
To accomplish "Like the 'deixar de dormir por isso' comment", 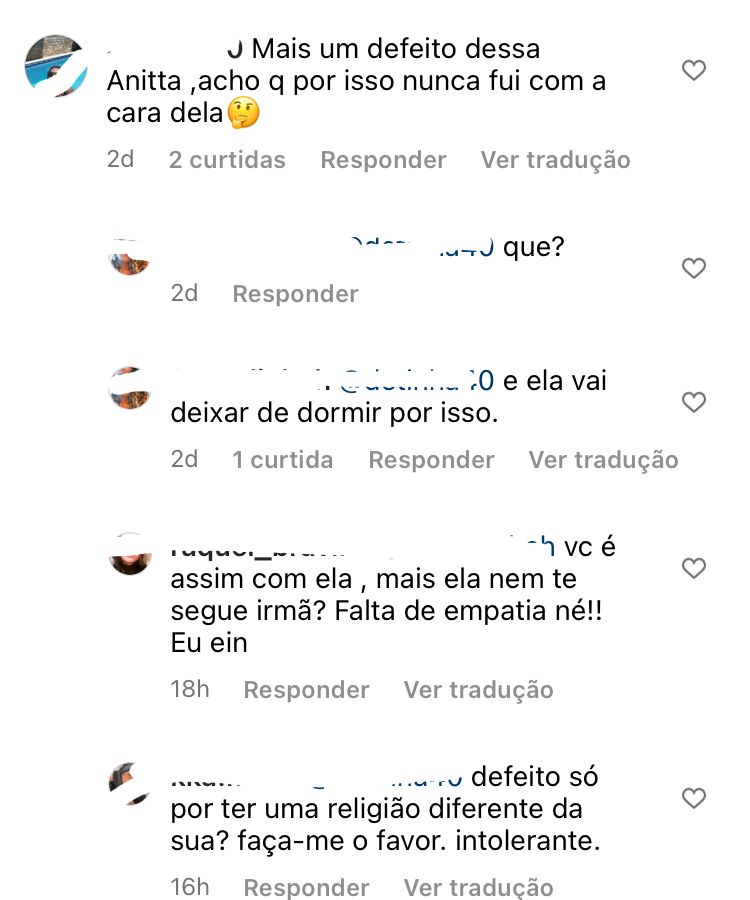I will click(693, 402).
